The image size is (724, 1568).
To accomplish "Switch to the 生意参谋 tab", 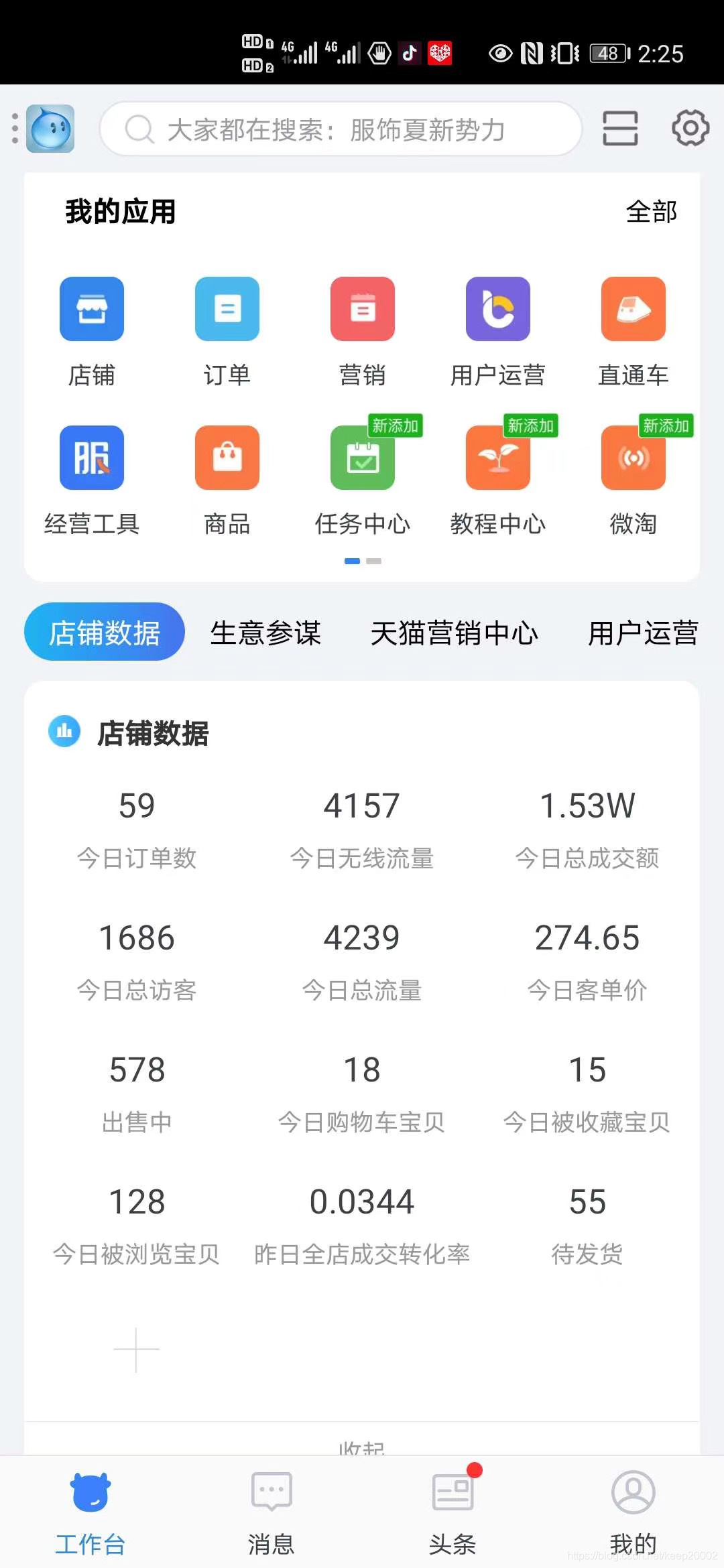I will tap(265, 633).
